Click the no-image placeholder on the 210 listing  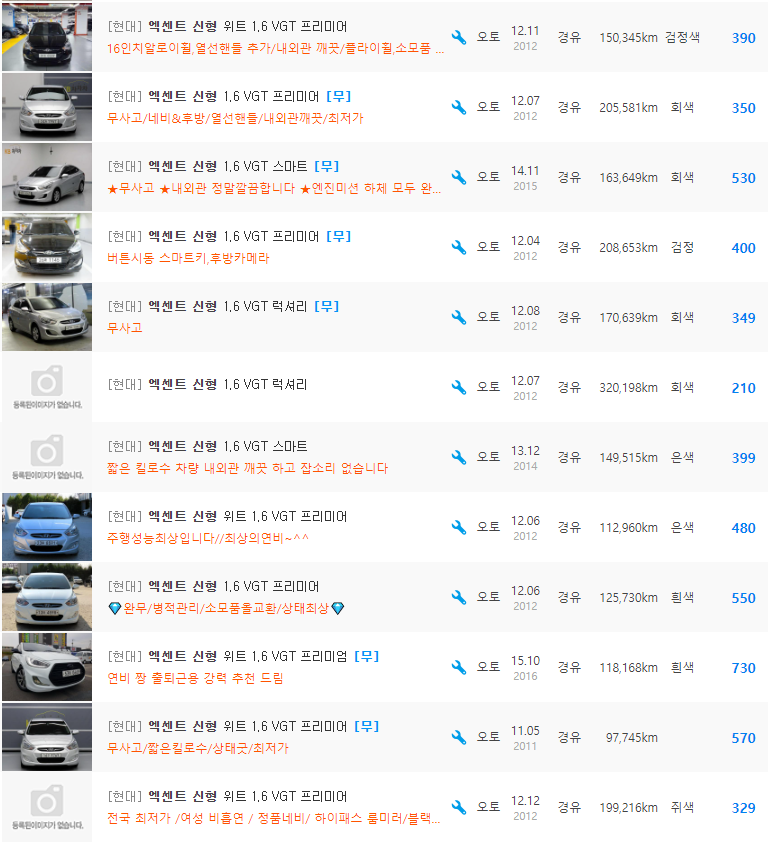click(45, 387)
